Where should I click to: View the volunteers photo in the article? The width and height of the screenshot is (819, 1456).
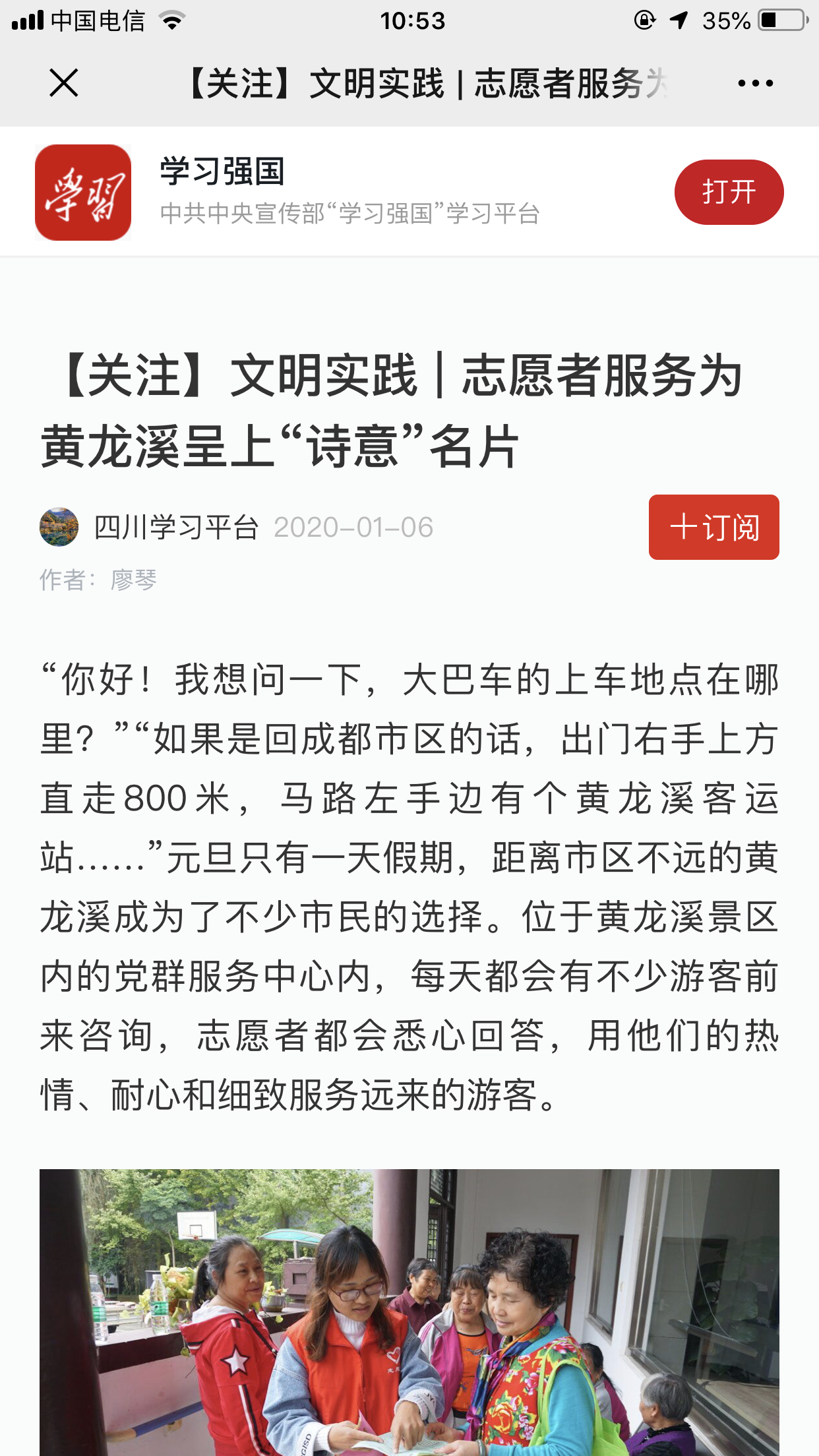point(409,1312)
